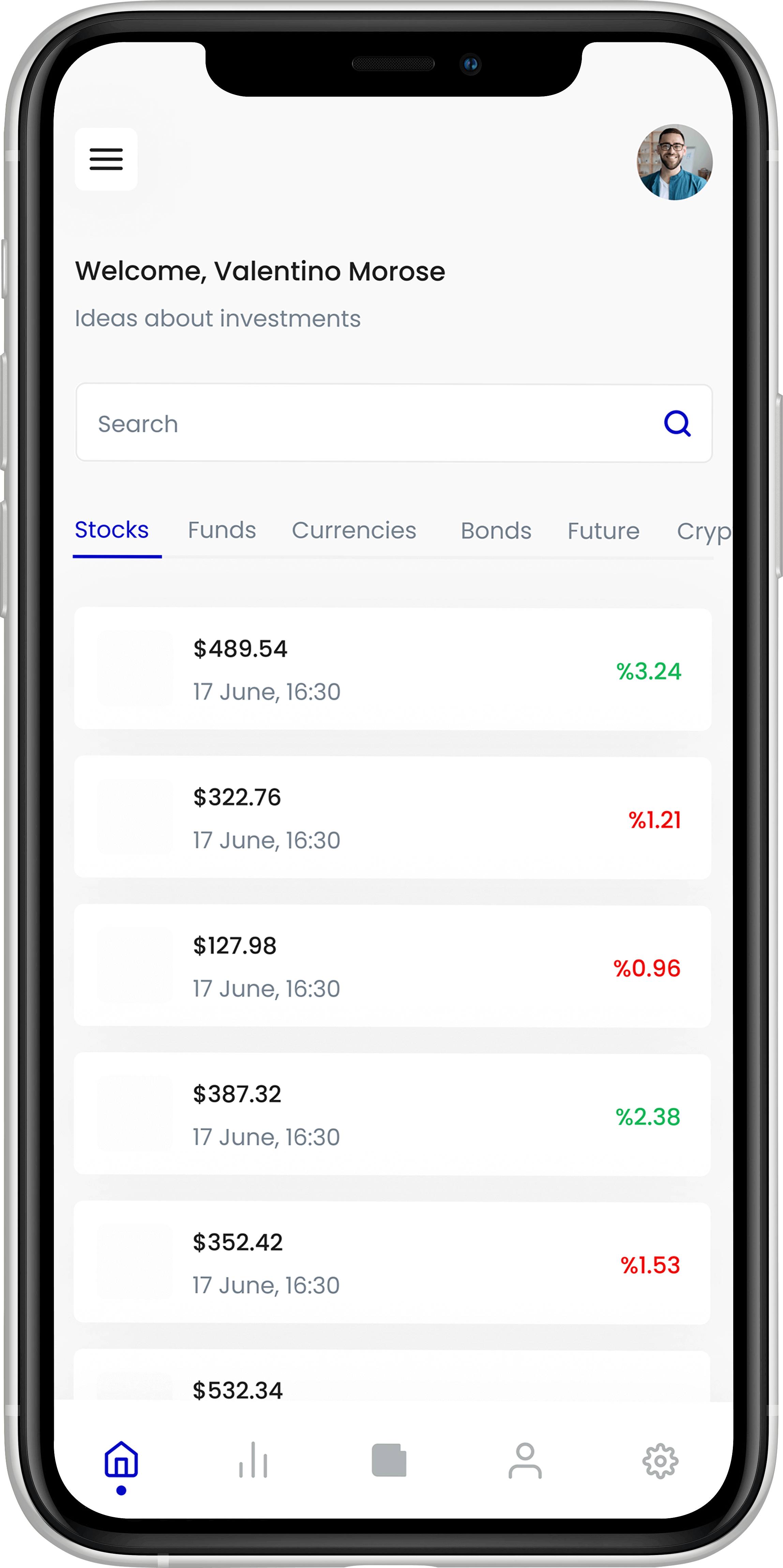783x1568 pixels.
Task: Tap the magnifying glass search icon
Action: point(677,423)
